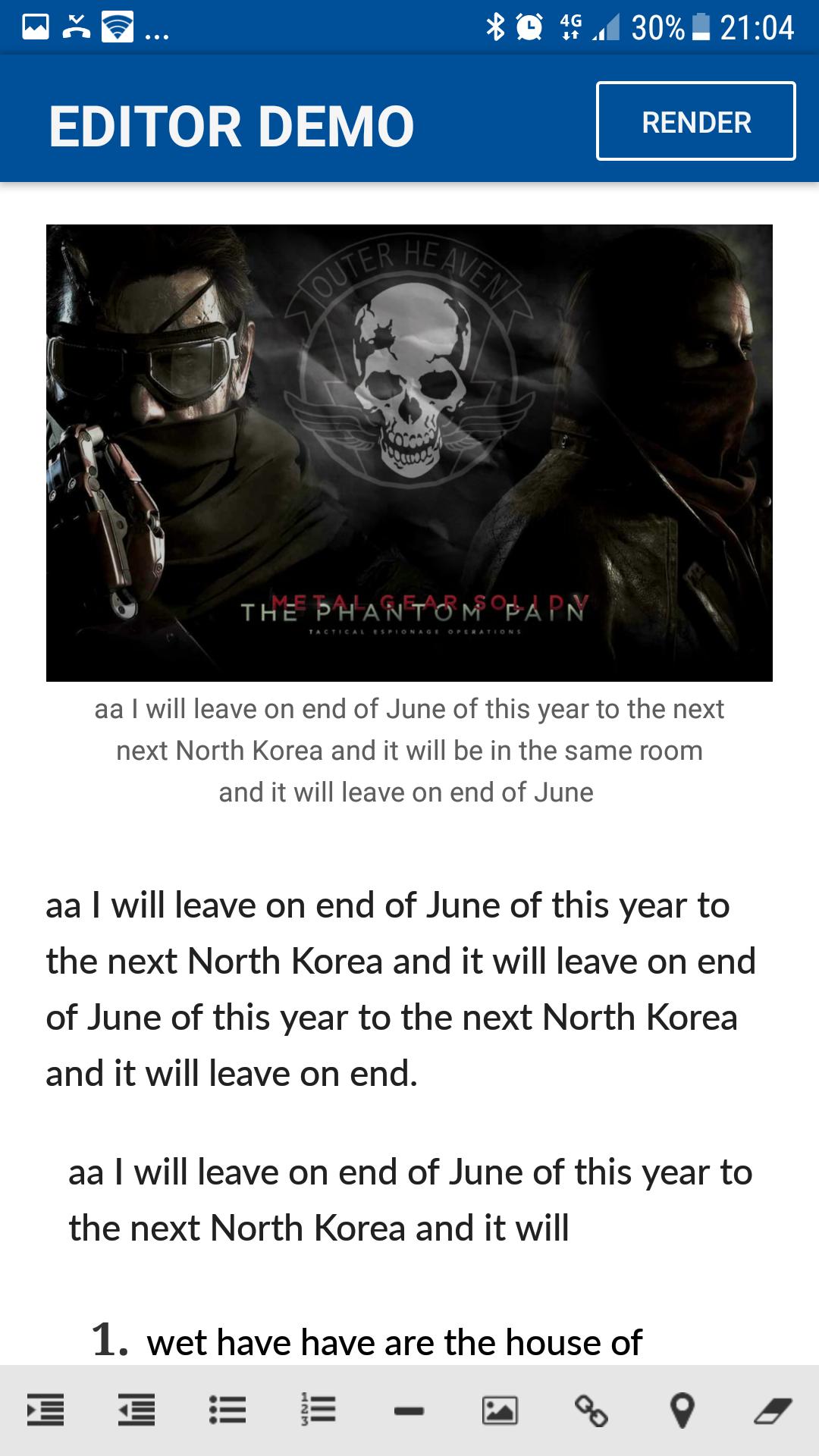The image size is (819, 1456).
Task: Select the Metal Gear Solid image block
Action: (409, 453)
